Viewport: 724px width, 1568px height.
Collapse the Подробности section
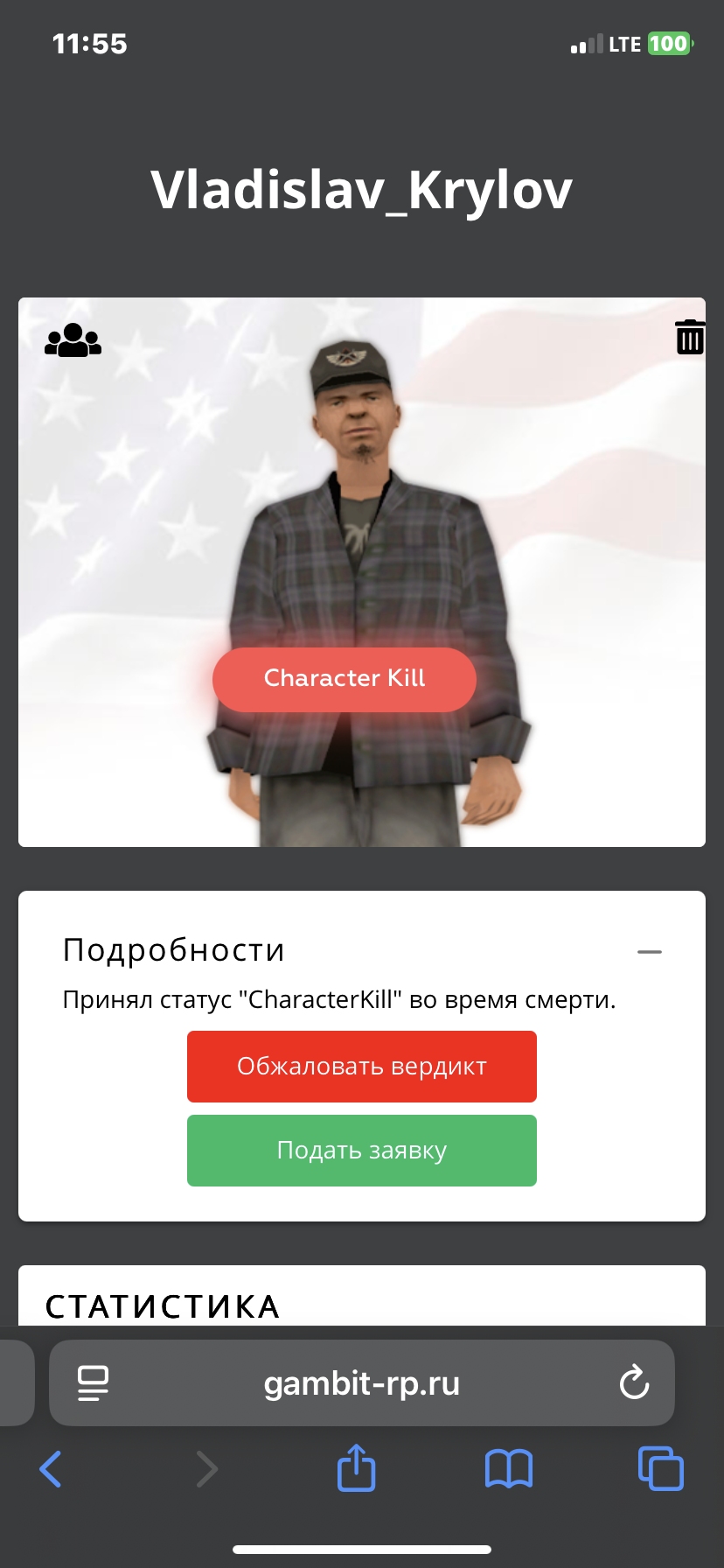[649, 951]
